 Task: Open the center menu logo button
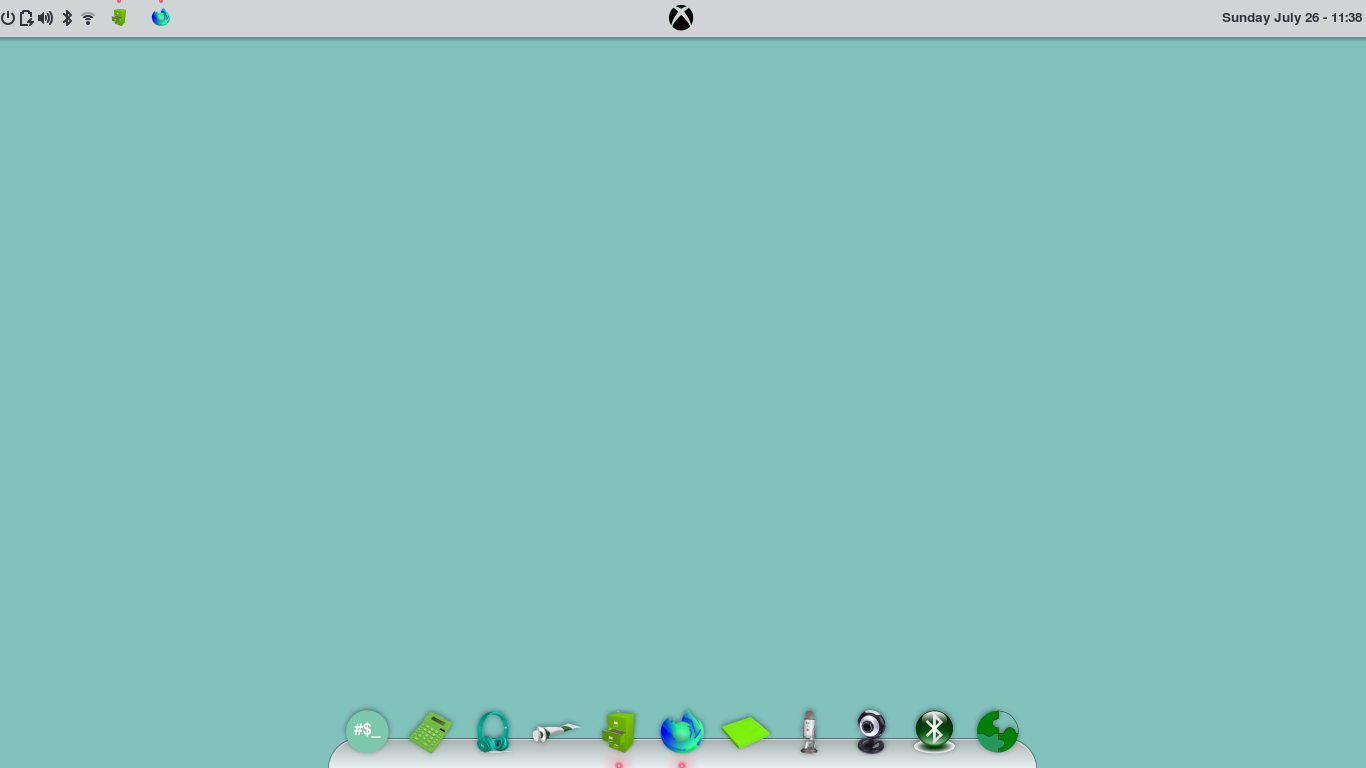(x=681, y=18)
